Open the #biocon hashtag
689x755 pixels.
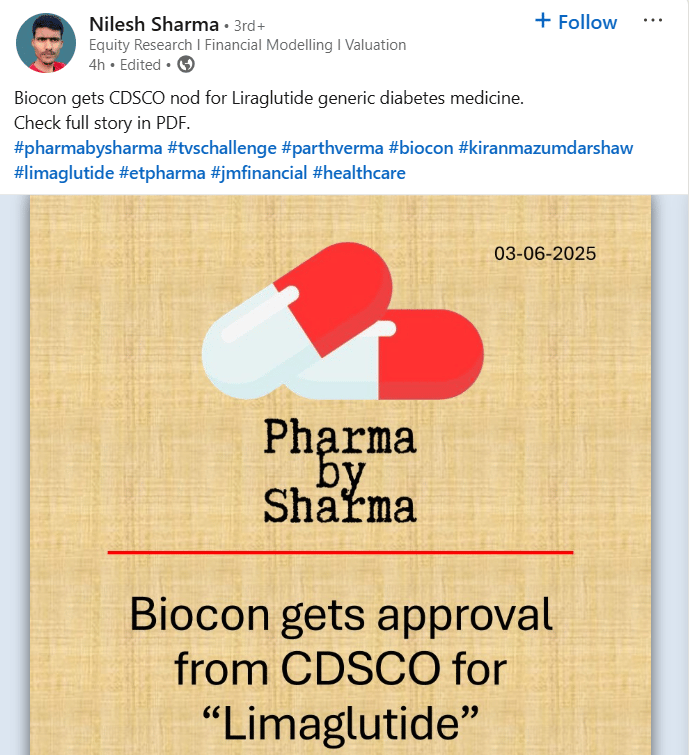pyautogui.click(x=420, y=148)
